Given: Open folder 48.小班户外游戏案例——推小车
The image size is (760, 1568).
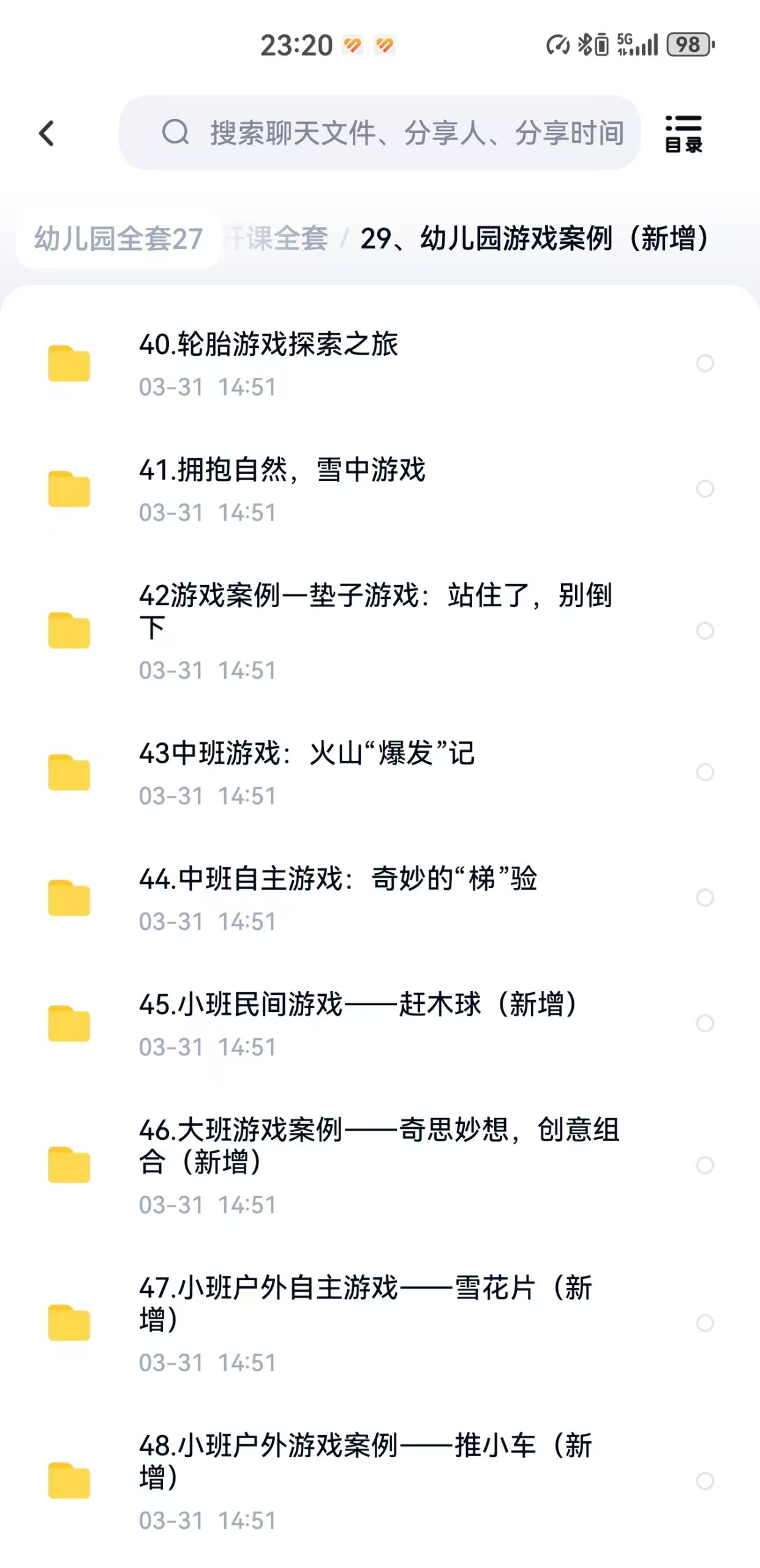Looking at the screenshot, I should (x=380, y=1482).
